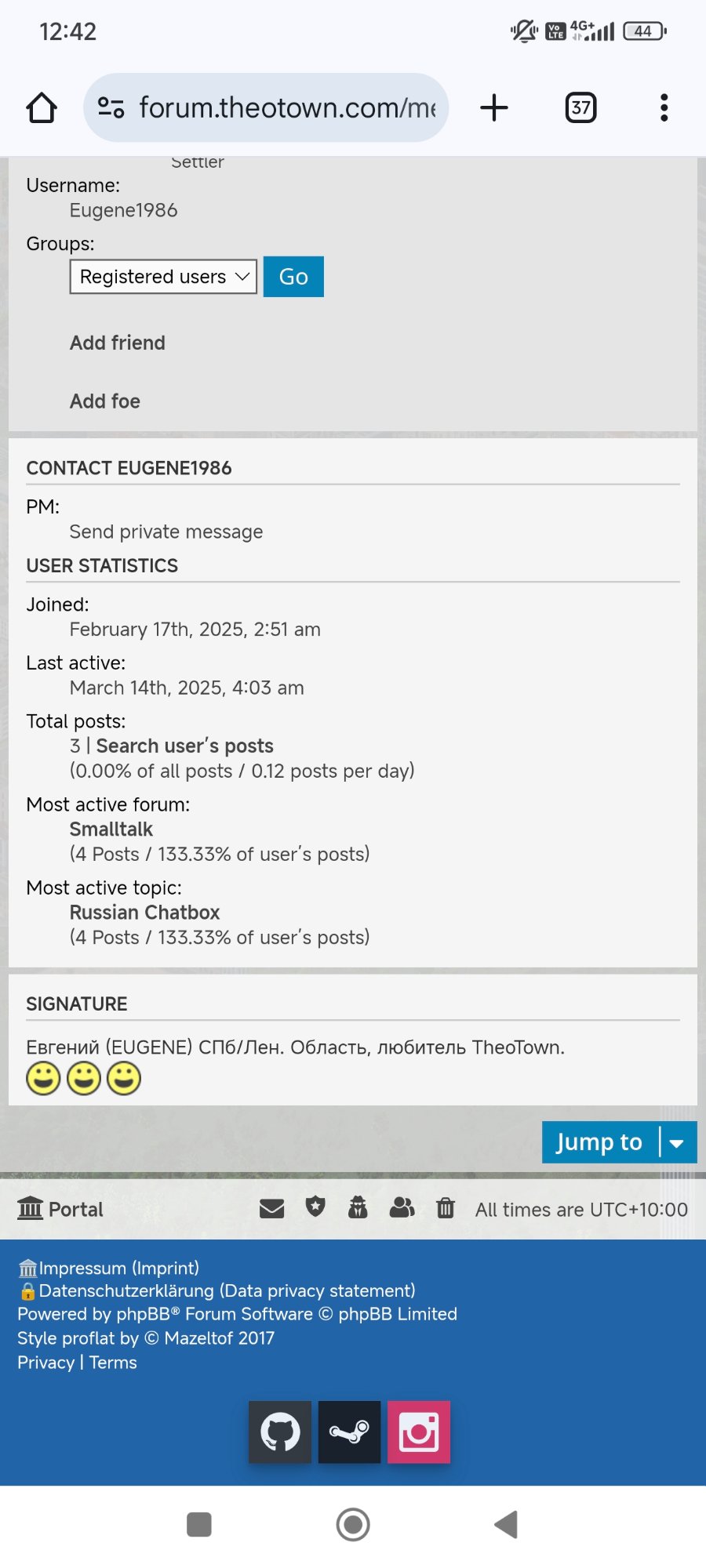Open Impressum (Imprint) link

(x=108, y=1268)
